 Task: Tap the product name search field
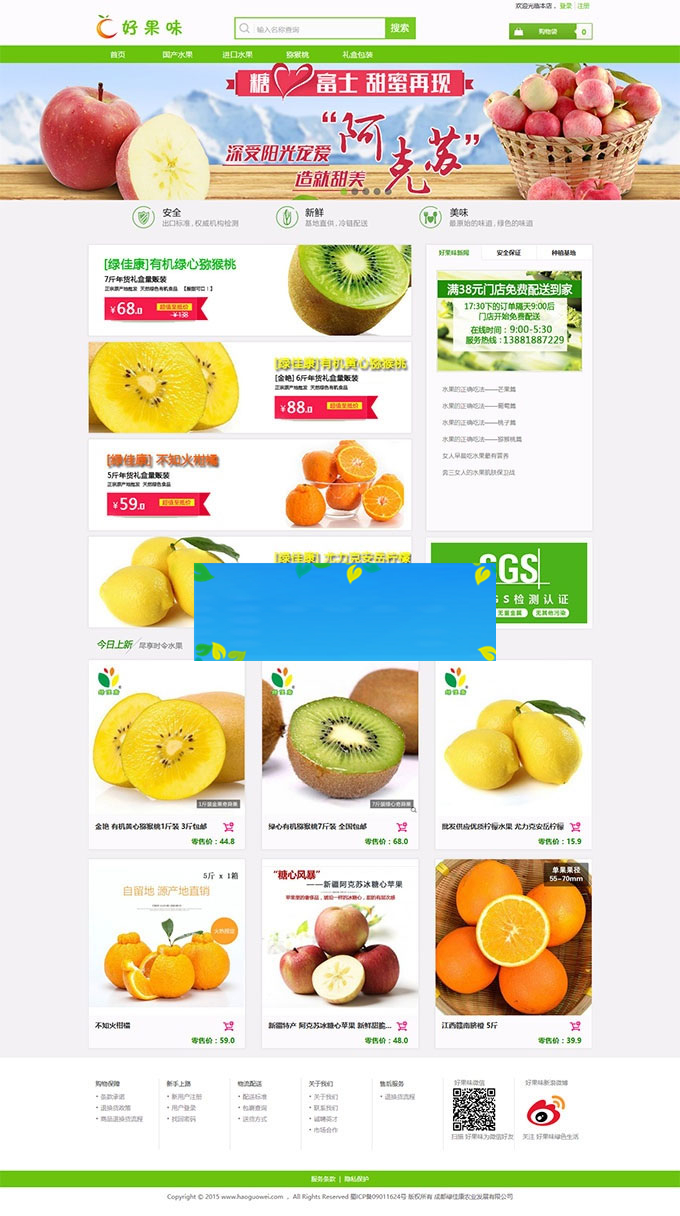318,29
